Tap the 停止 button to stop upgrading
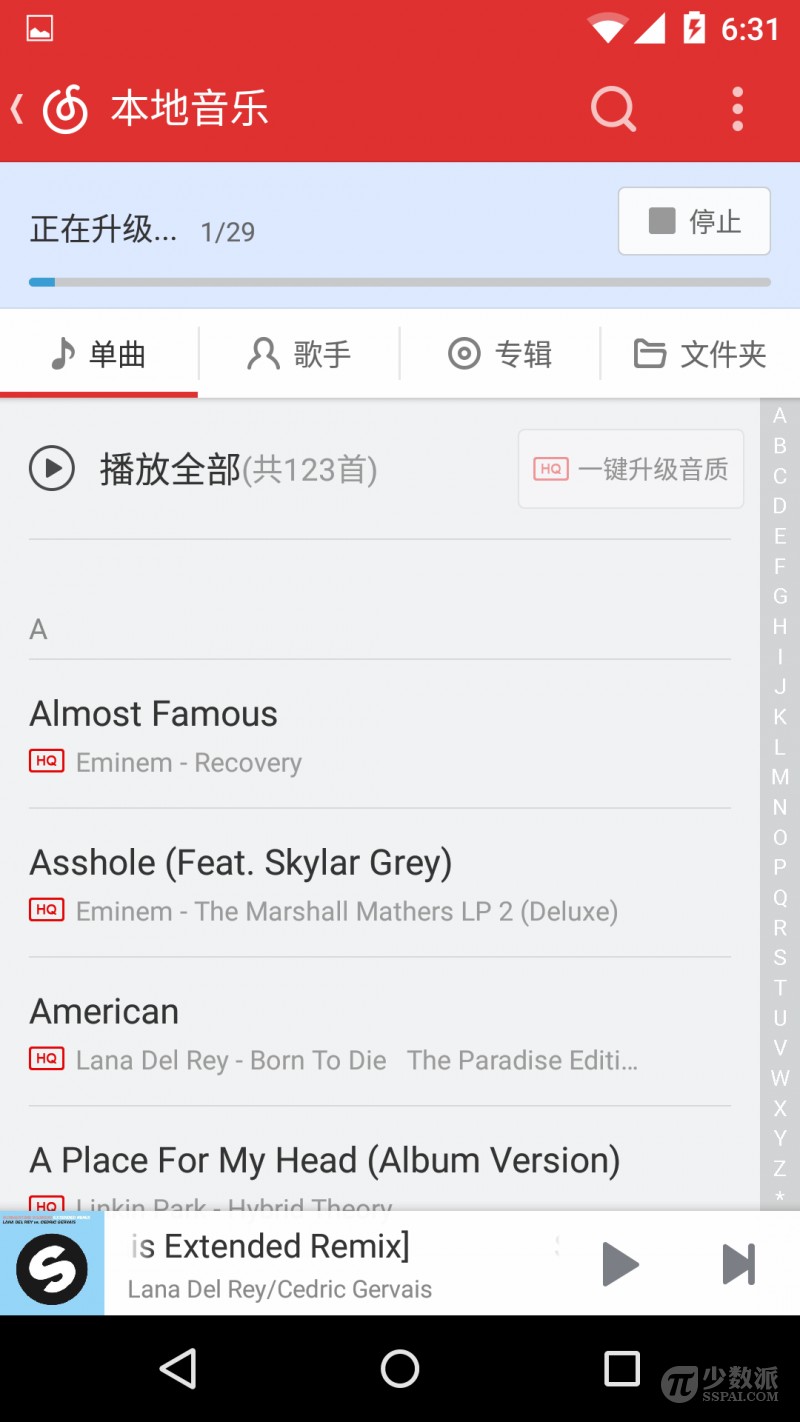 pyautogui.click(x=694, y=221)
